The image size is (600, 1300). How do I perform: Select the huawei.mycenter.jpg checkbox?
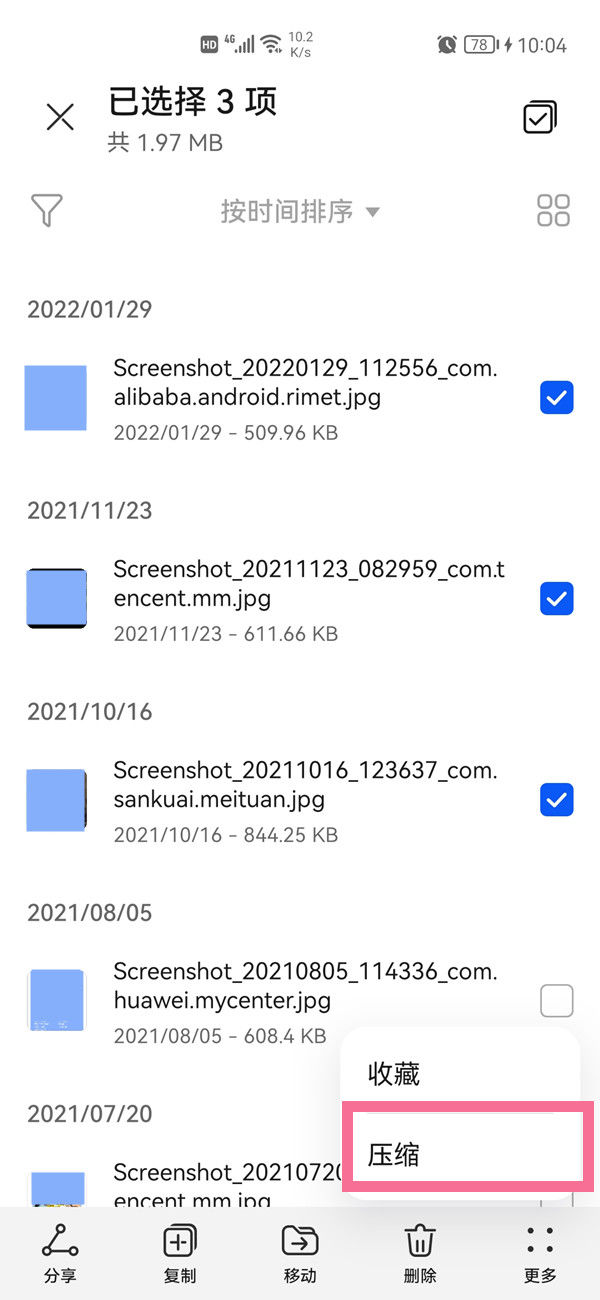coord(556,1000)
